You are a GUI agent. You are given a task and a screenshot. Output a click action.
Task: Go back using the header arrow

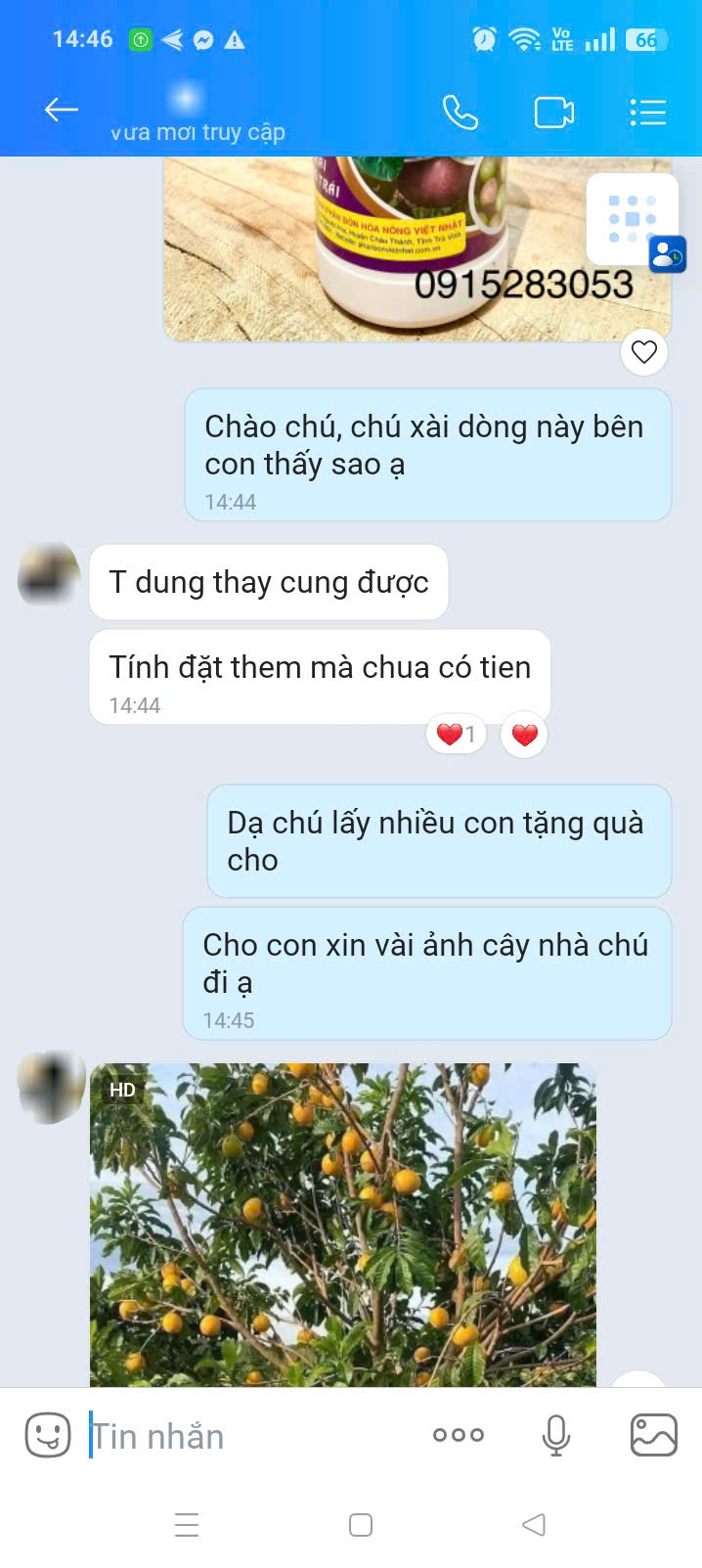coord(62,111)
